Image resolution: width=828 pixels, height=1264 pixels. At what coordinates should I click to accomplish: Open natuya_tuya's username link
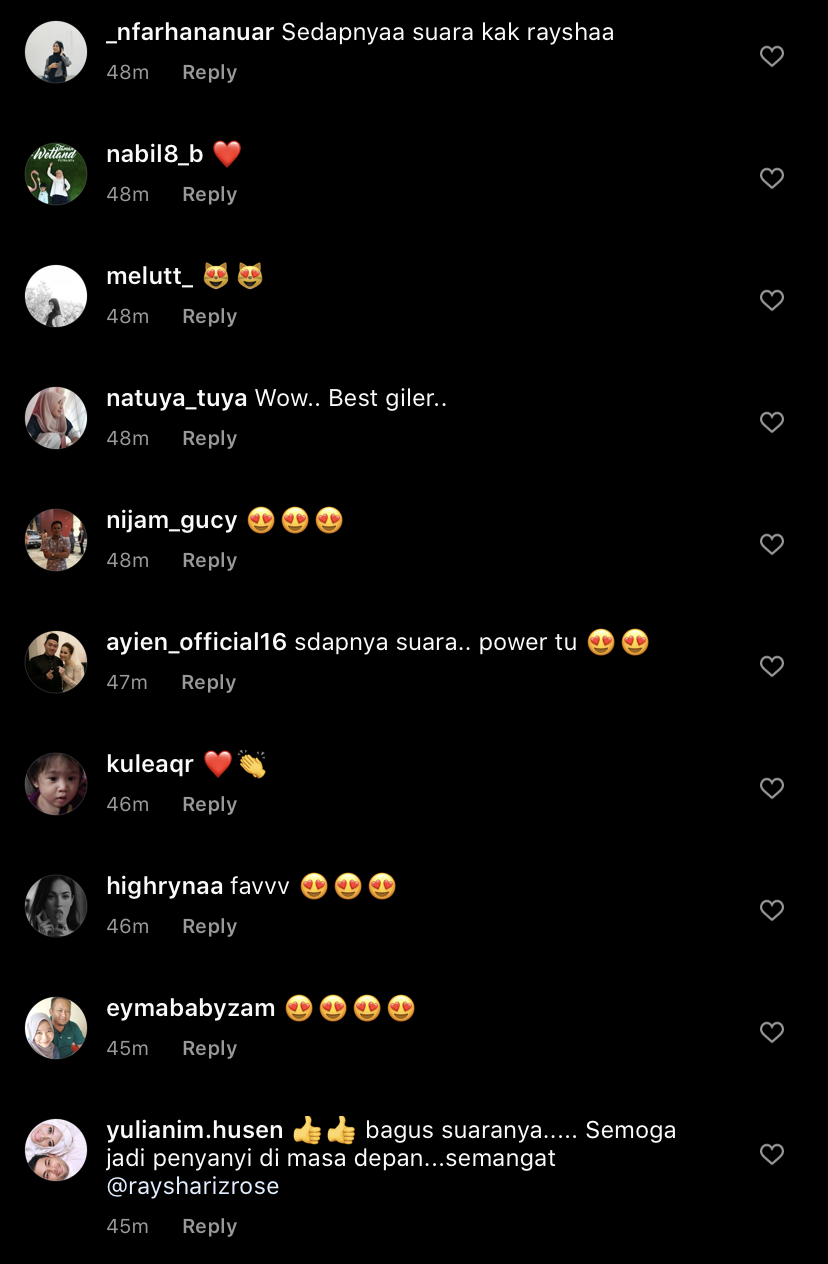click(176, 398)
